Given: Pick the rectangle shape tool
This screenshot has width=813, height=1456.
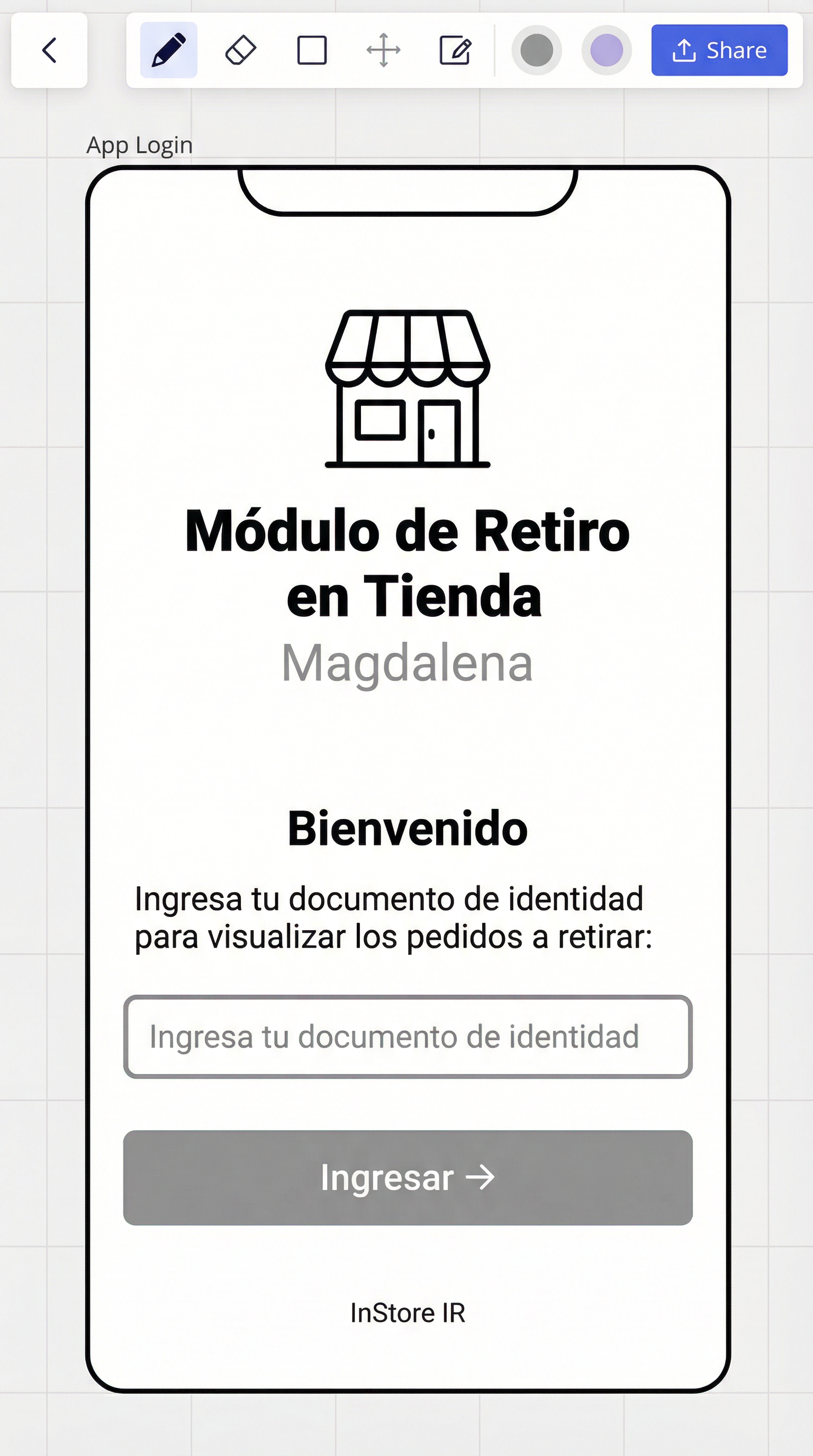Looking at the screenshot, I should 312,50.
